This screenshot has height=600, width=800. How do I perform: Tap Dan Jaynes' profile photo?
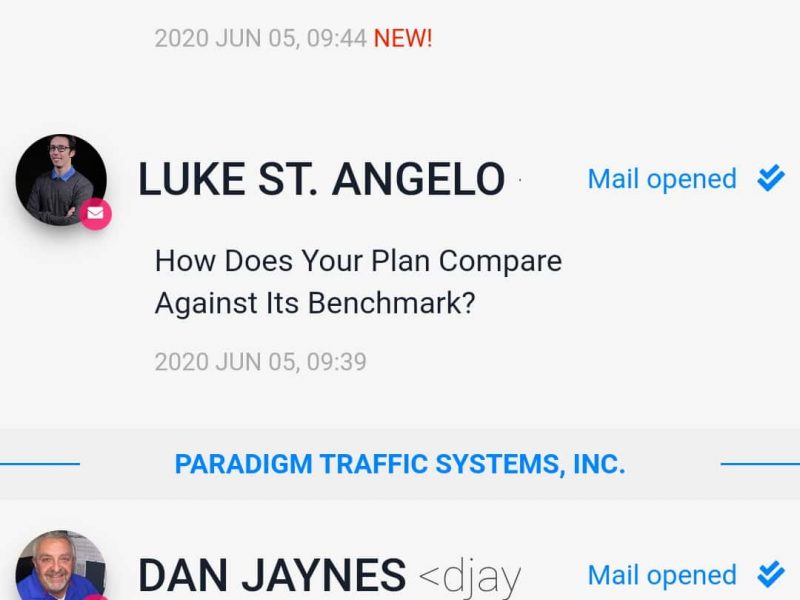pos(60,569)
